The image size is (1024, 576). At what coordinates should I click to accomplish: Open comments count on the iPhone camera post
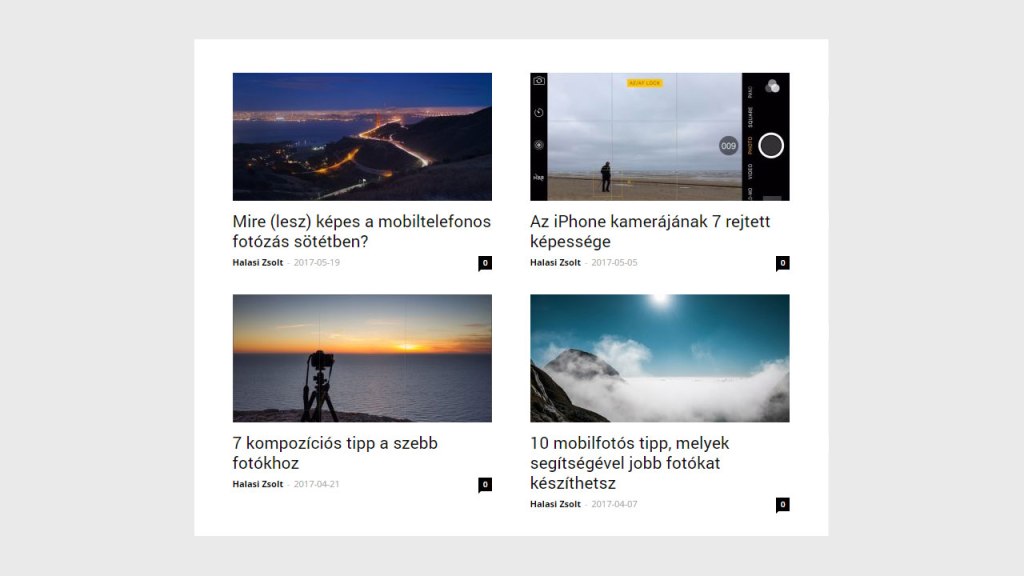click(783, 263)
